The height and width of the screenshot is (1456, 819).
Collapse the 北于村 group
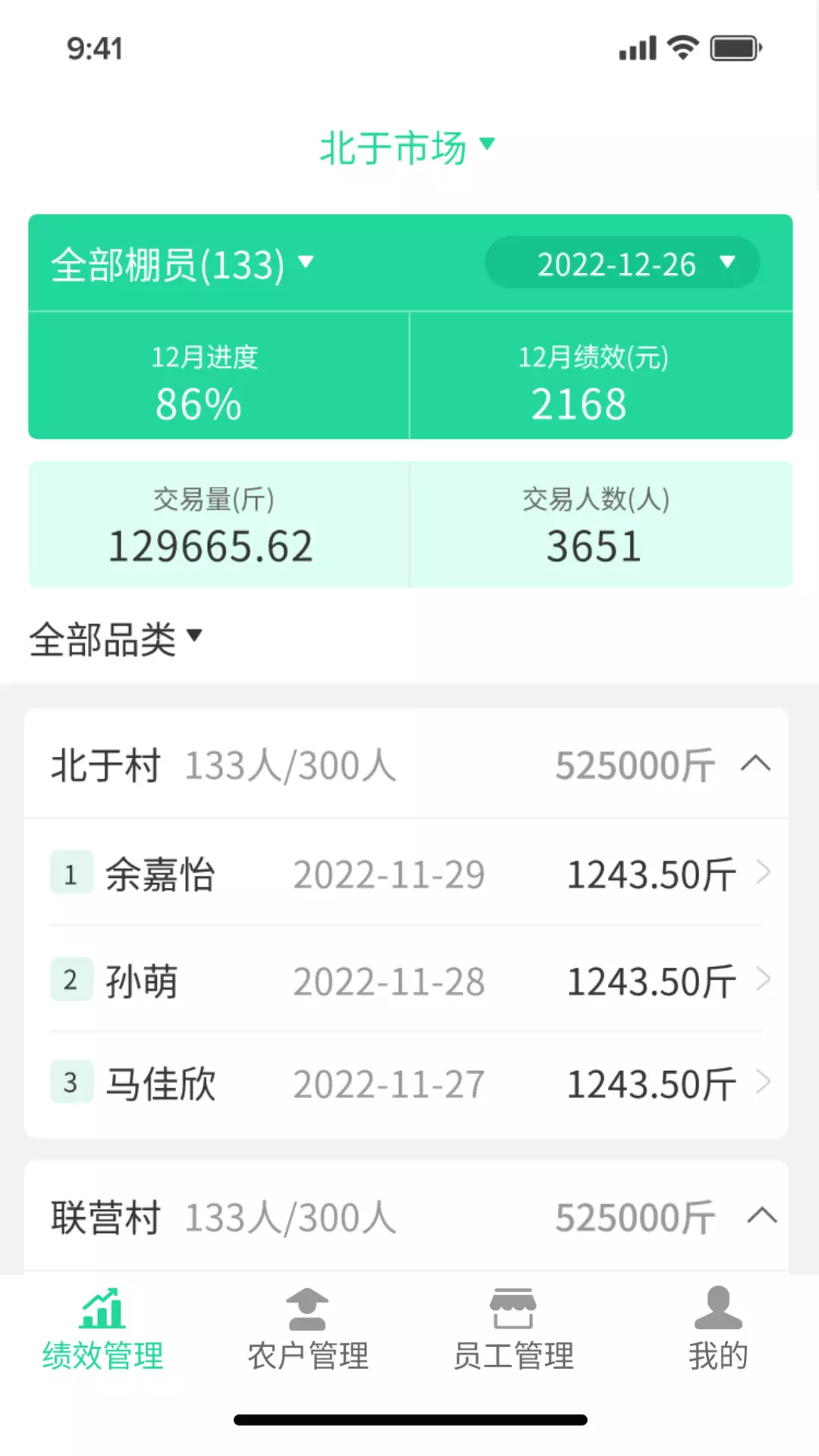pos(755,764)
